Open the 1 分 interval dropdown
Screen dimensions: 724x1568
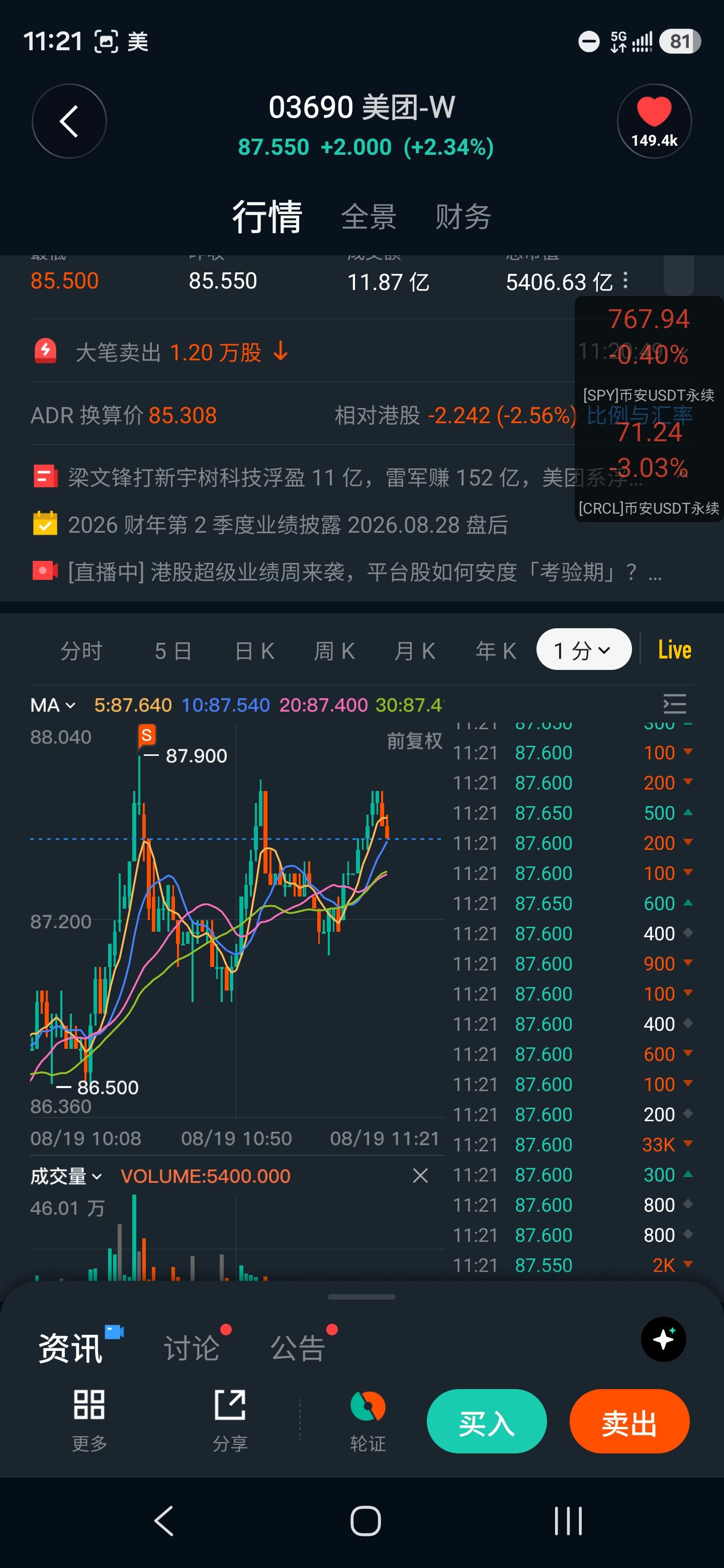(583, 649)
